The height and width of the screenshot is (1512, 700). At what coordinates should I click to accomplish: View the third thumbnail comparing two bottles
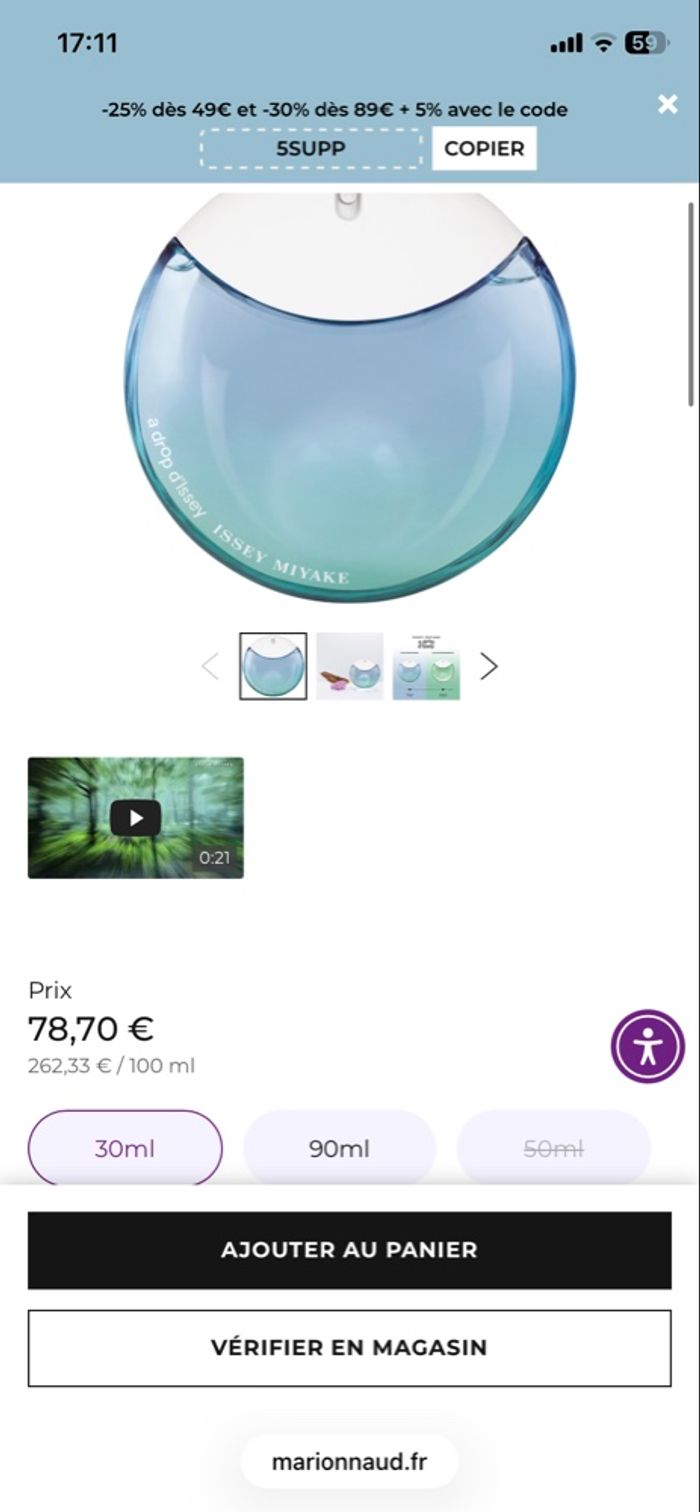(426, 666)
